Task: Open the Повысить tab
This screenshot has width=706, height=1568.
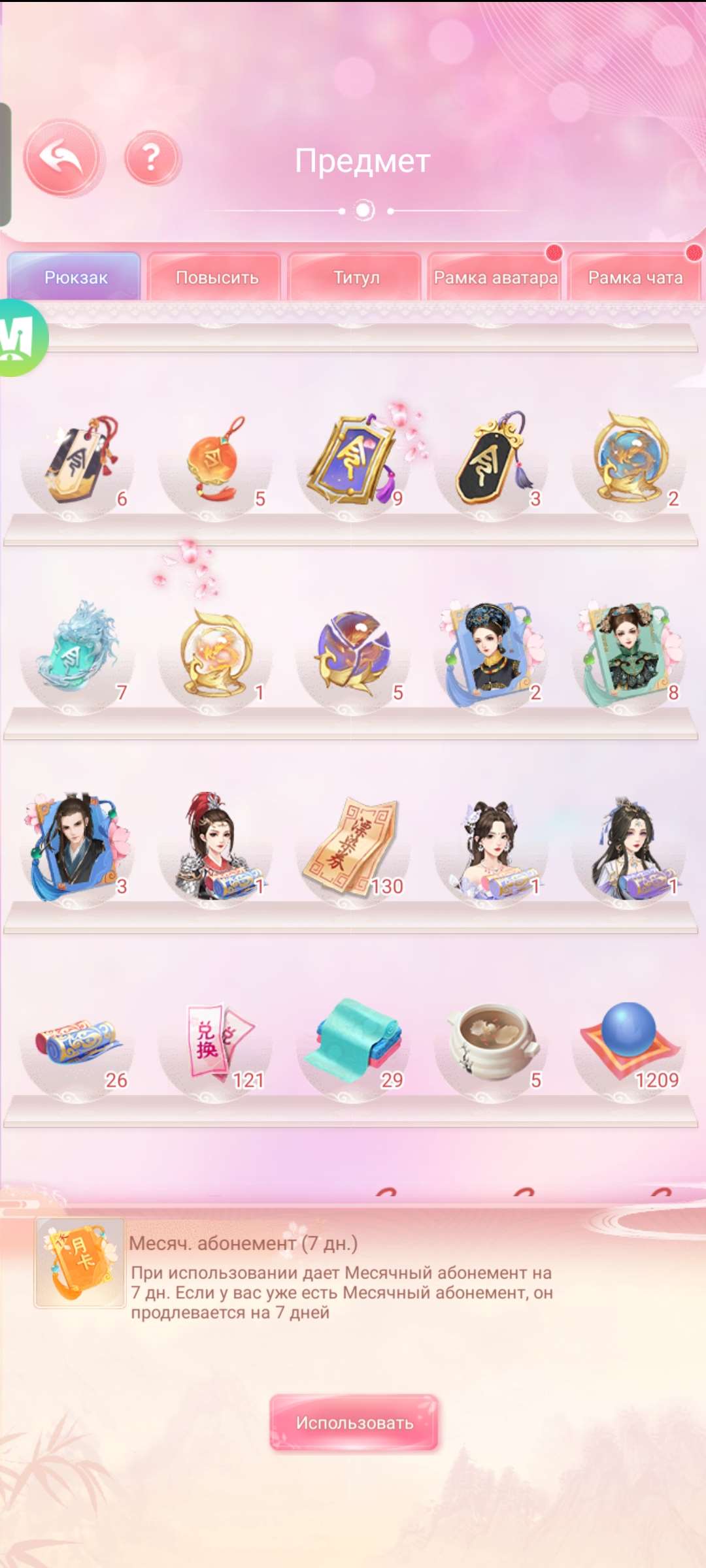Action: coord(216,277)
